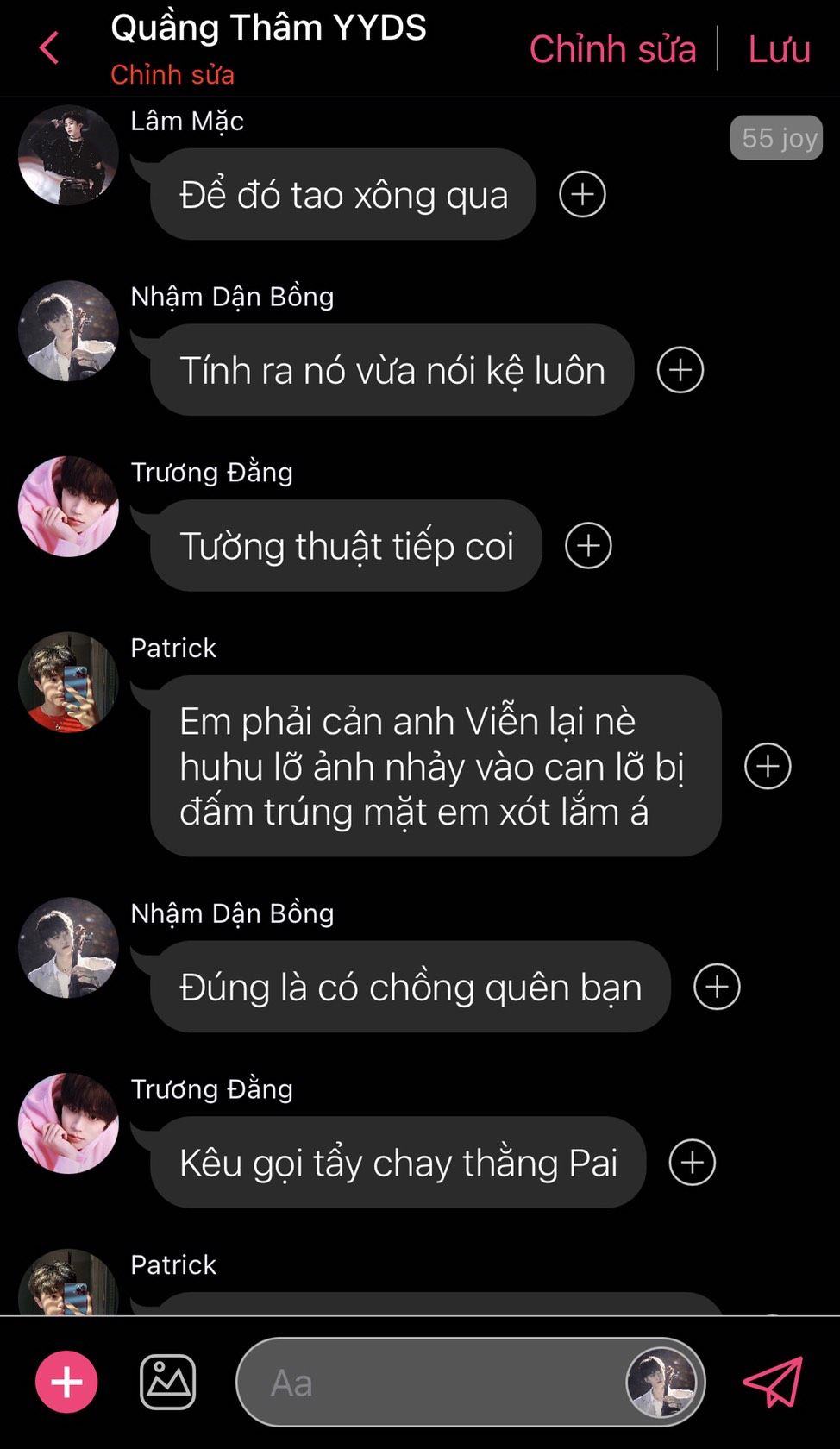840x1449 pixels.
Task: Save the chat with Lưu
Action: pyautogui.click(x=779, y=49)
